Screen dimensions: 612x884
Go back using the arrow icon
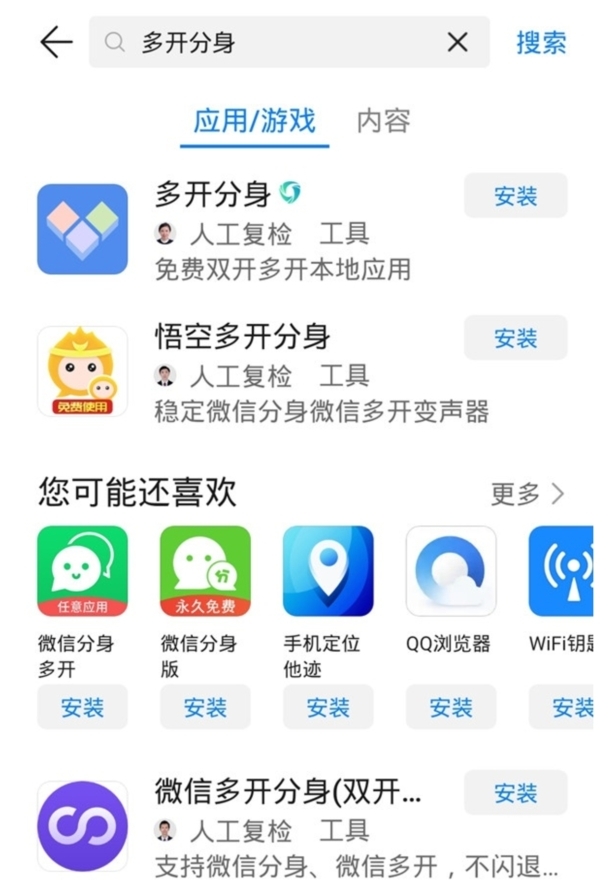coord(56,42)
